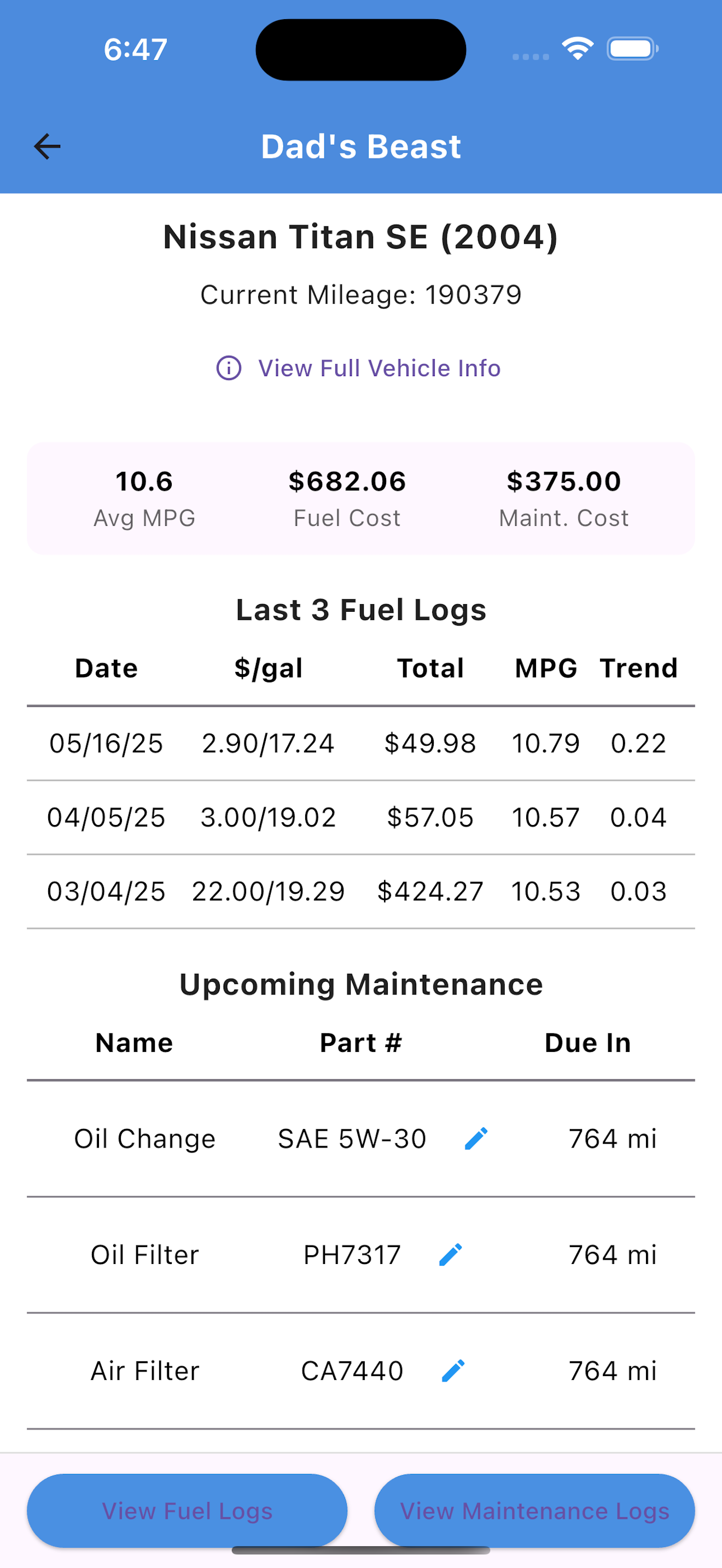Open View Maintenance Logs

click(534, 1510)
